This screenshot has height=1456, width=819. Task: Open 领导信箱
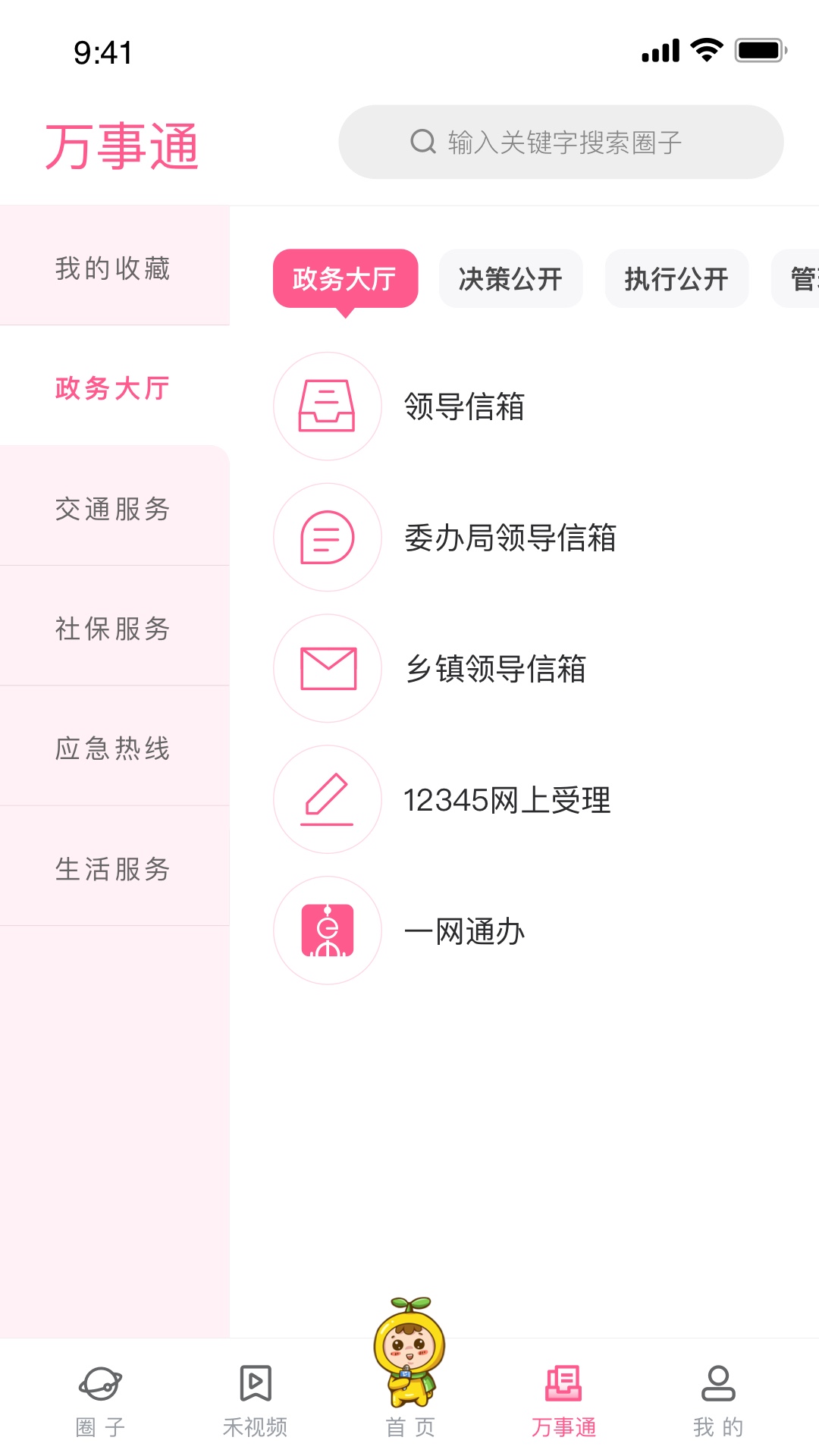pos(464,406)
